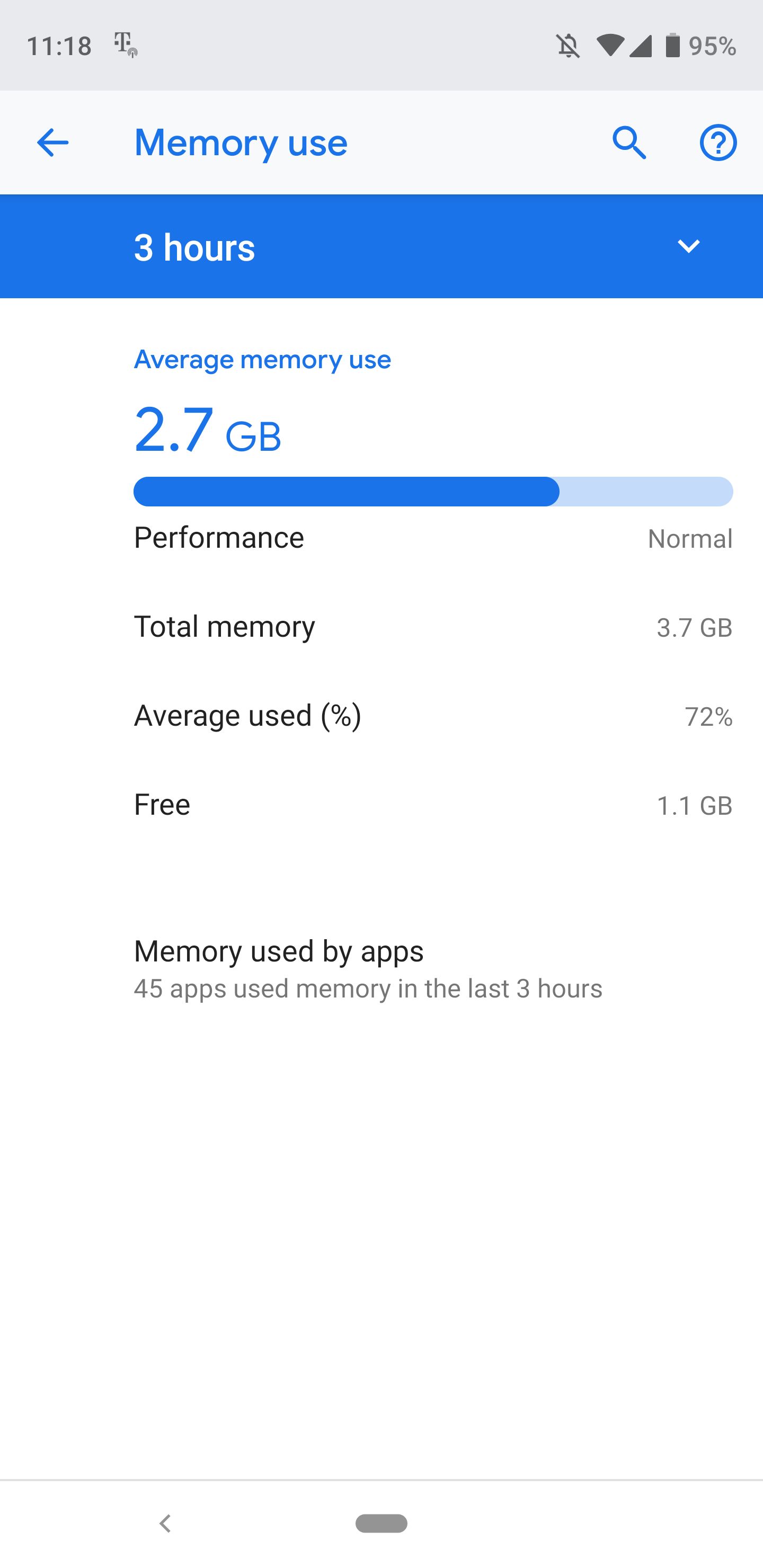This screenshot has height=1568, width=763.
Task: Tap the system back button
Action: [164, 1523]
